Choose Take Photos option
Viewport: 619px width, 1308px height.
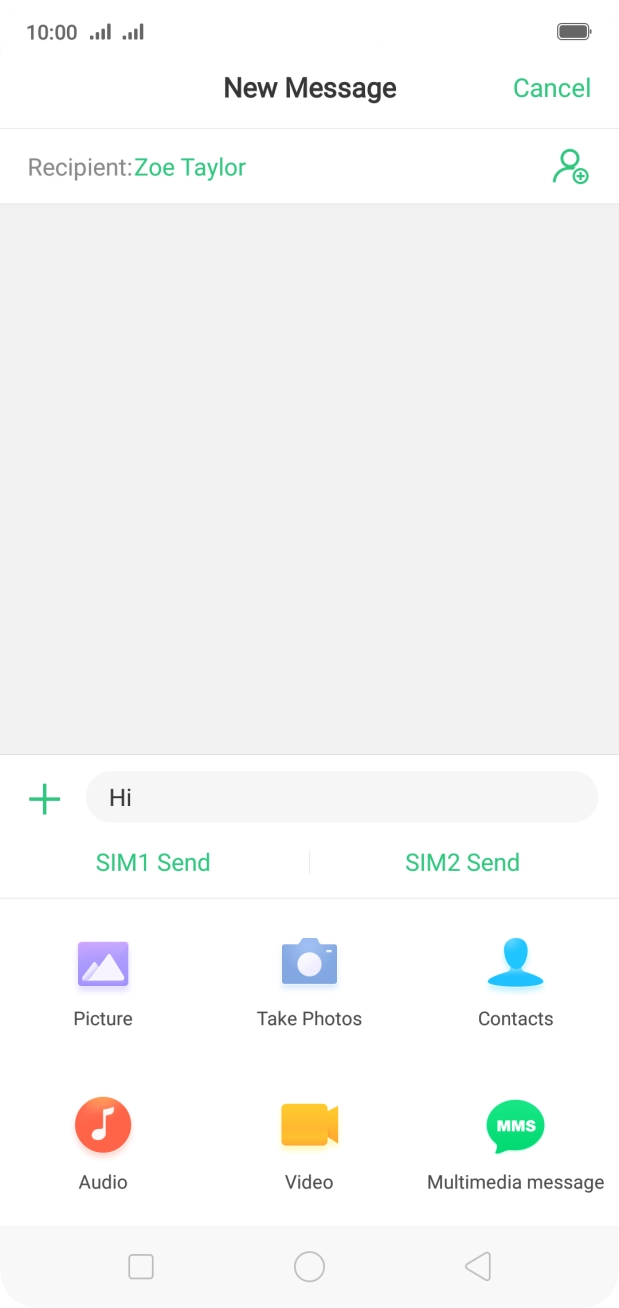pyautogui.click(x=309, y=978)
